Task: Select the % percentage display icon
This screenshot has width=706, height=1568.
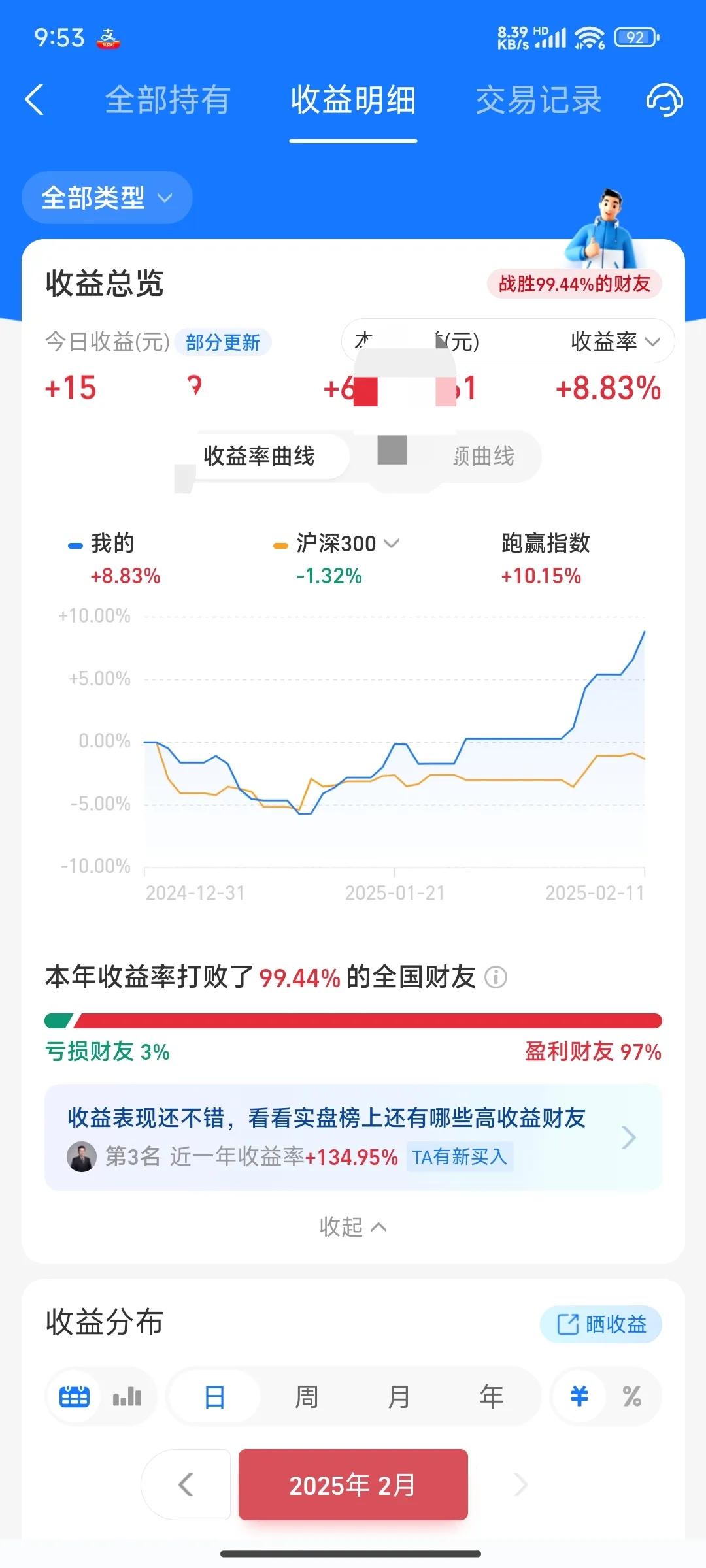Action: [631, 1396]
